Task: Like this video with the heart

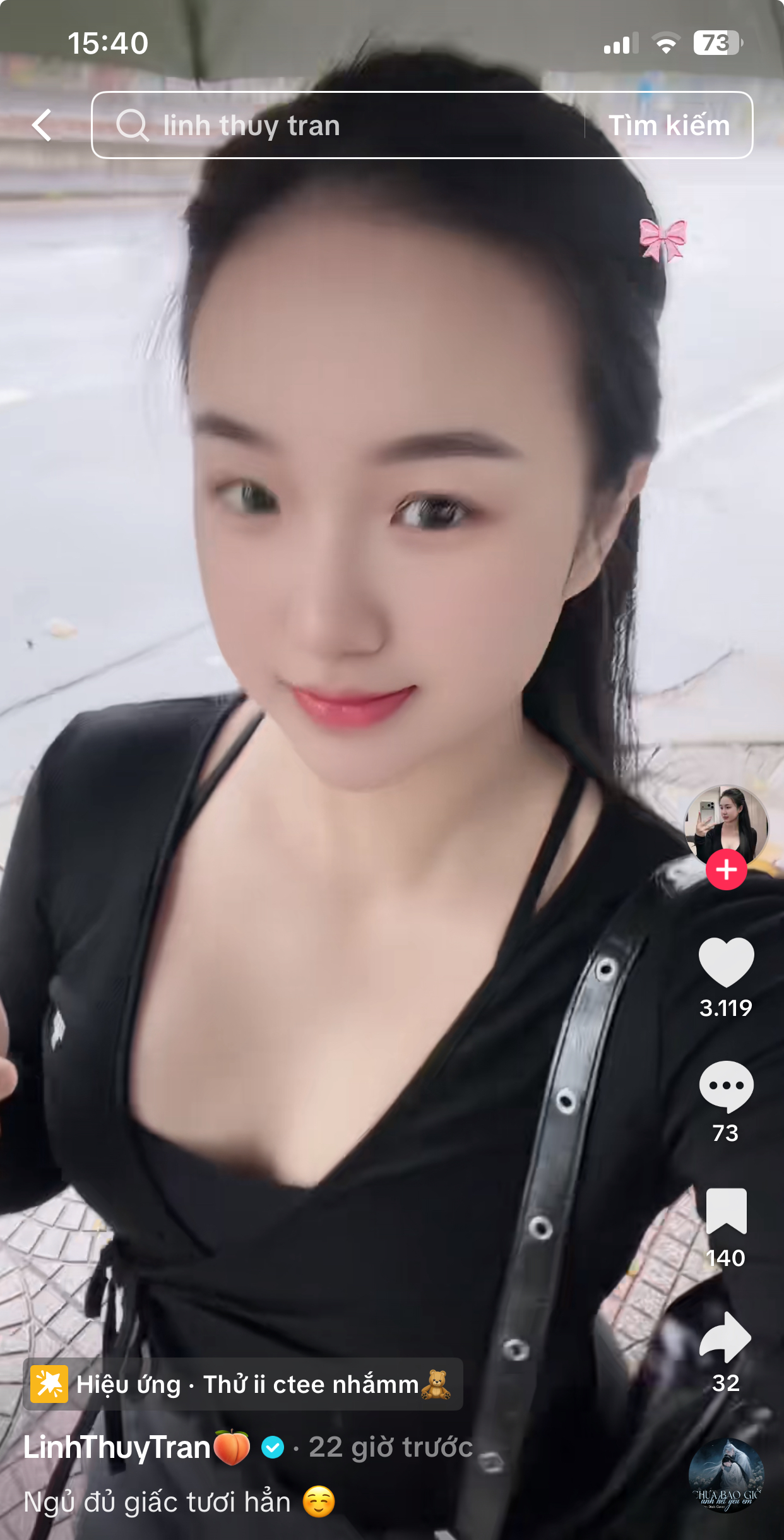Action: (726, 962)
